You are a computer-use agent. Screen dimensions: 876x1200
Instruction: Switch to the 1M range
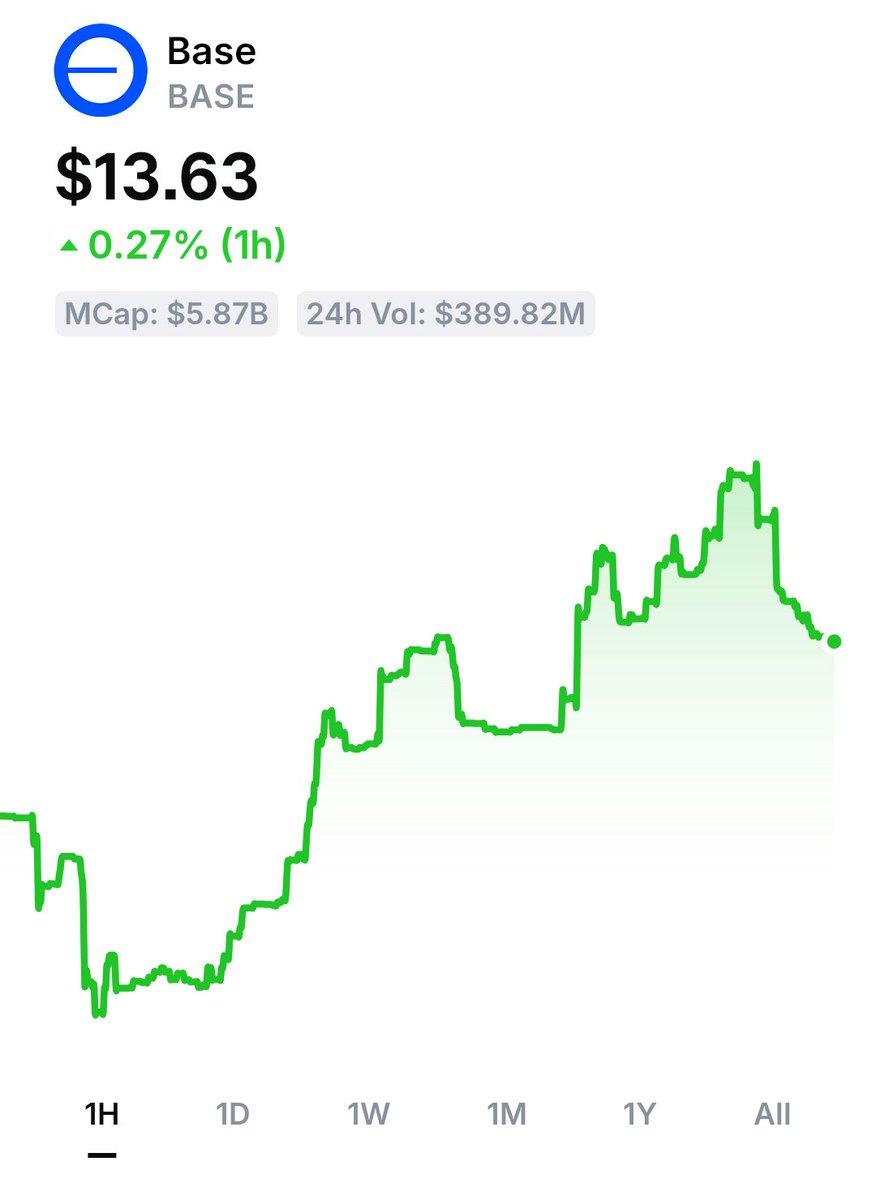point(506,1114)
